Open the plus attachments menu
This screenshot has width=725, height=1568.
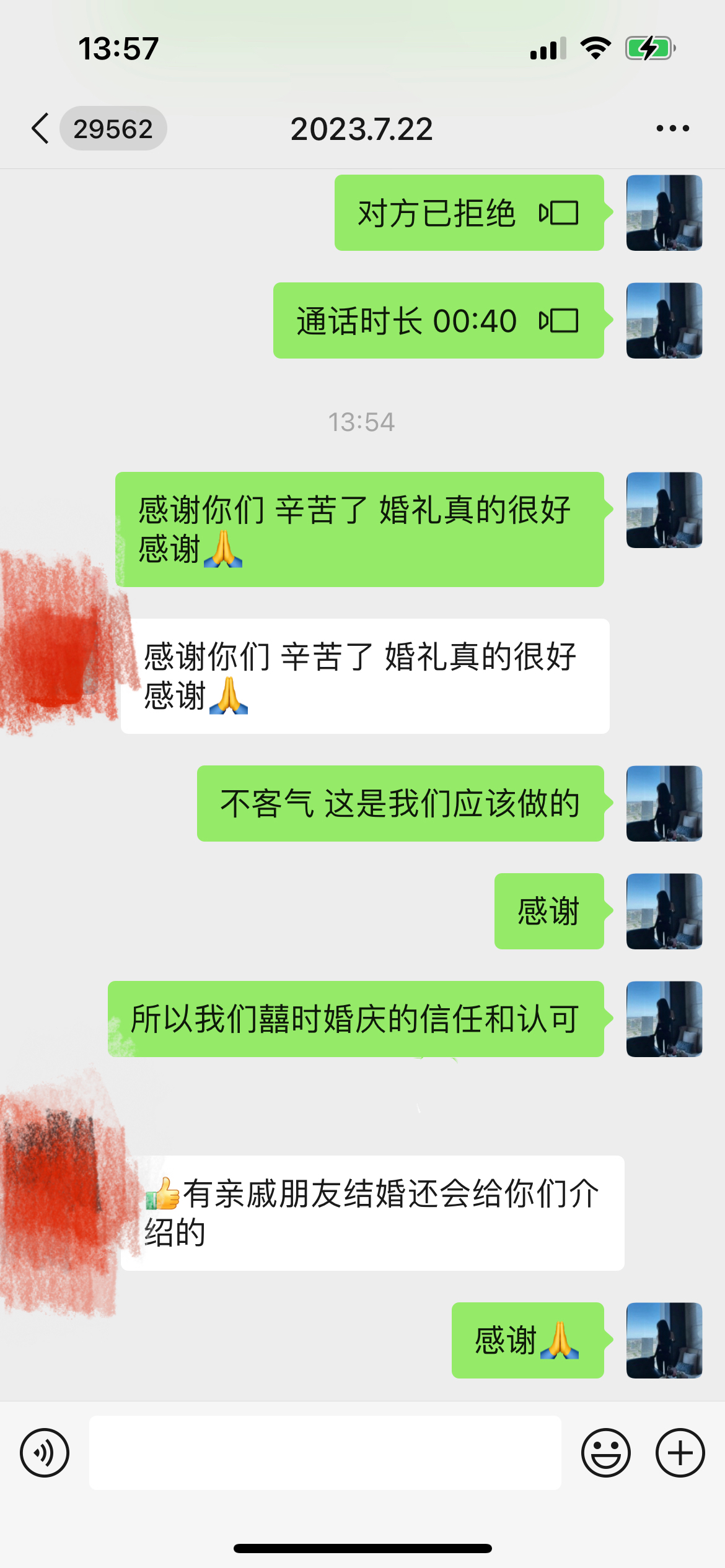click(680, 1452)
